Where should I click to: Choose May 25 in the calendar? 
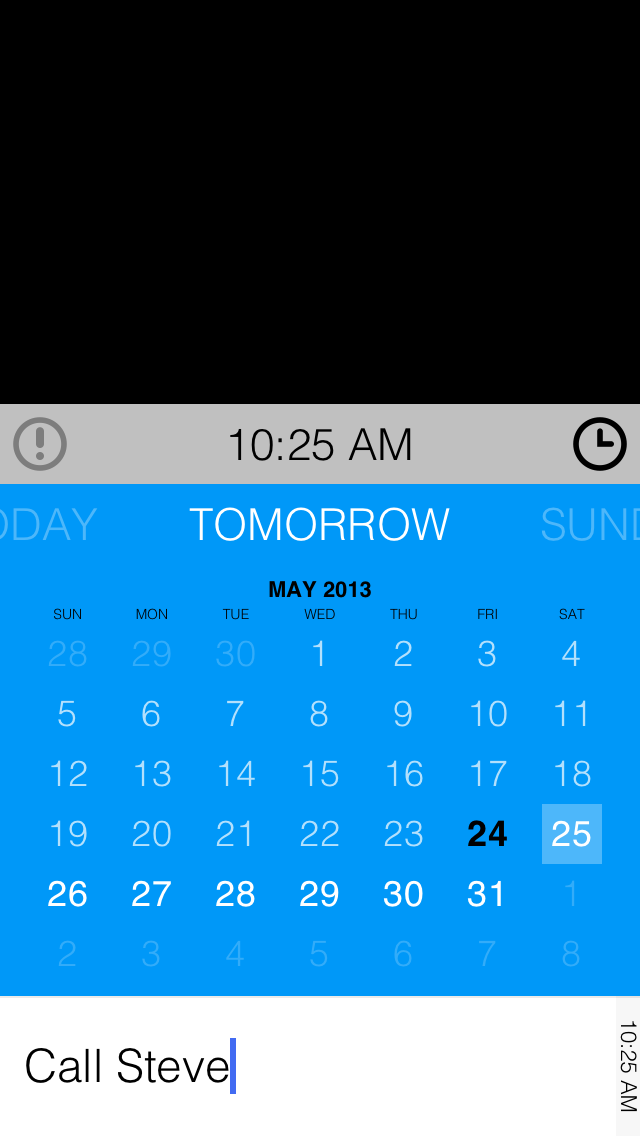pos(572,834)
